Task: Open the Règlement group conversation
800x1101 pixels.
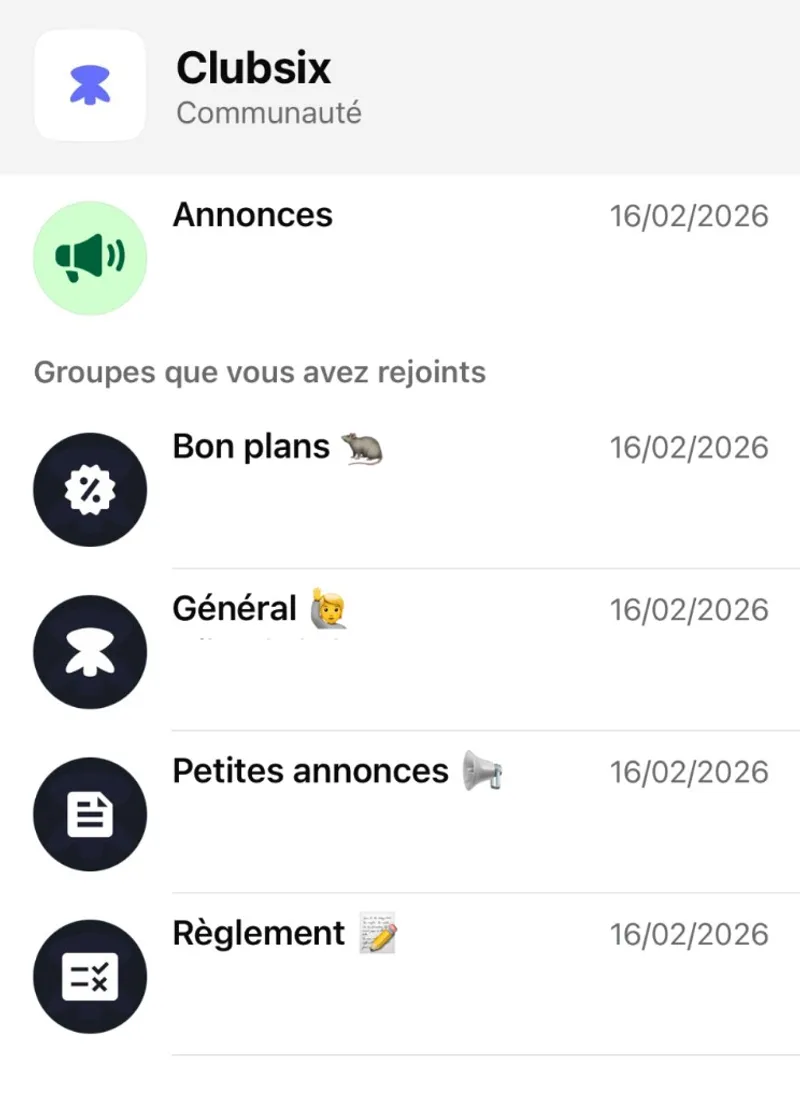Action: click(258, 933)
